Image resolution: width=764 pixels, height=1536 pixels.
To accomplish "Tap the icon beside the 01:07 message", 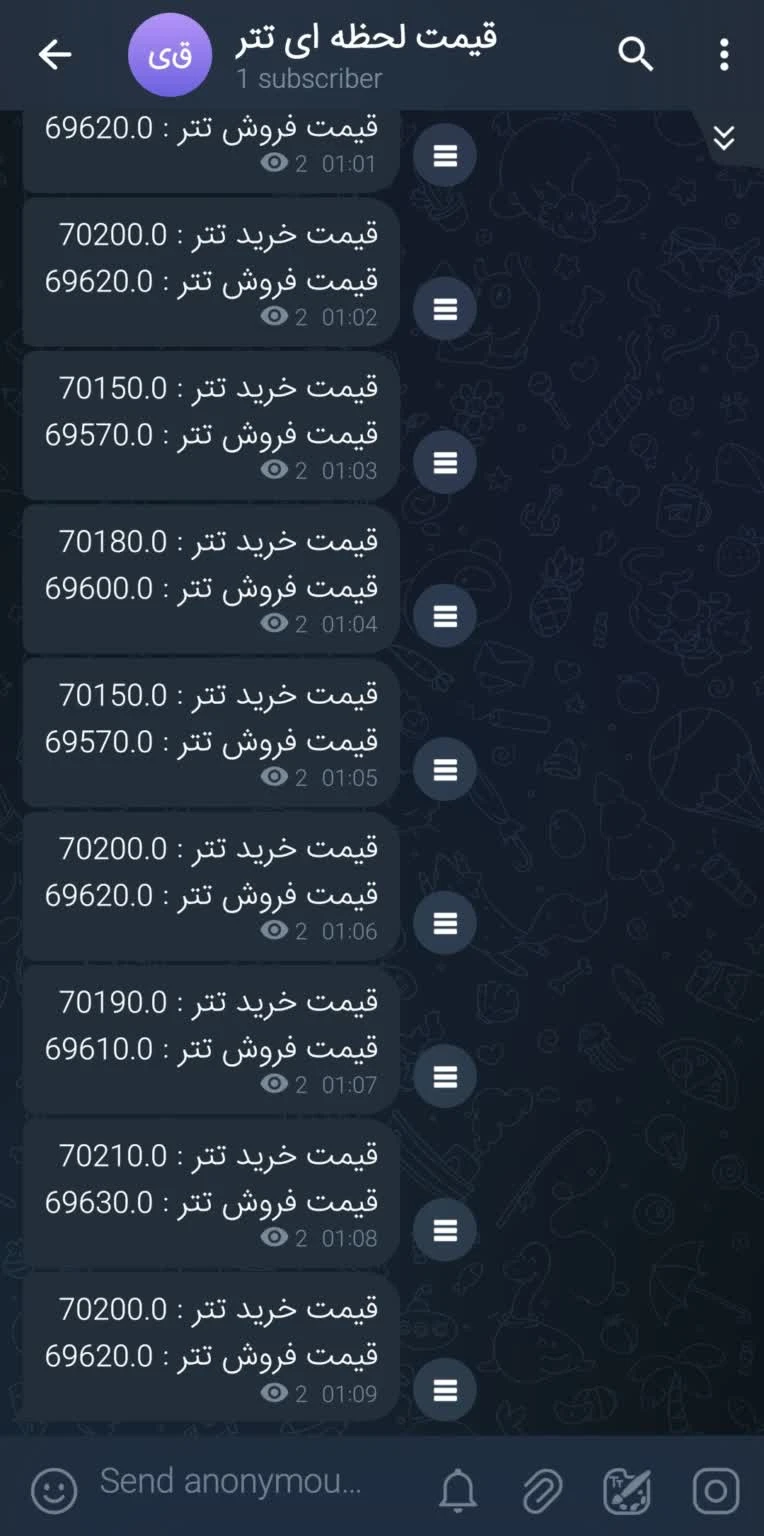I will coord(445,1076).
